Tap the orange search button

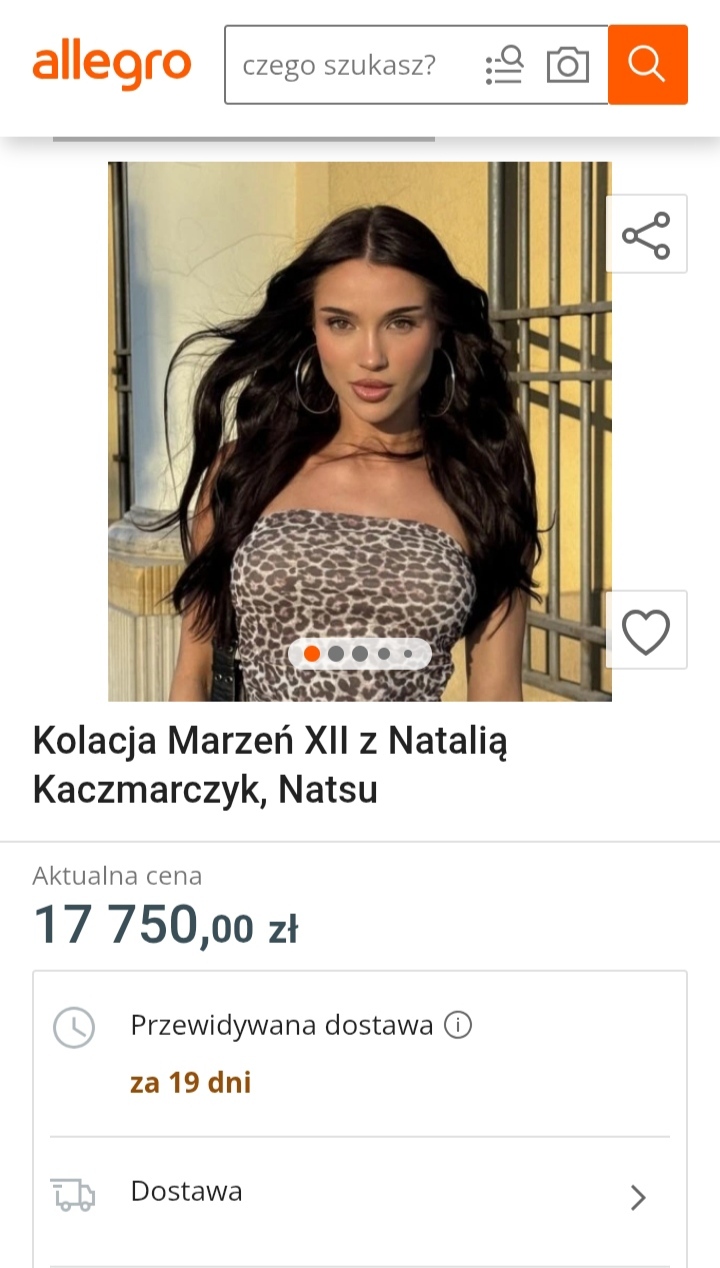647,65
